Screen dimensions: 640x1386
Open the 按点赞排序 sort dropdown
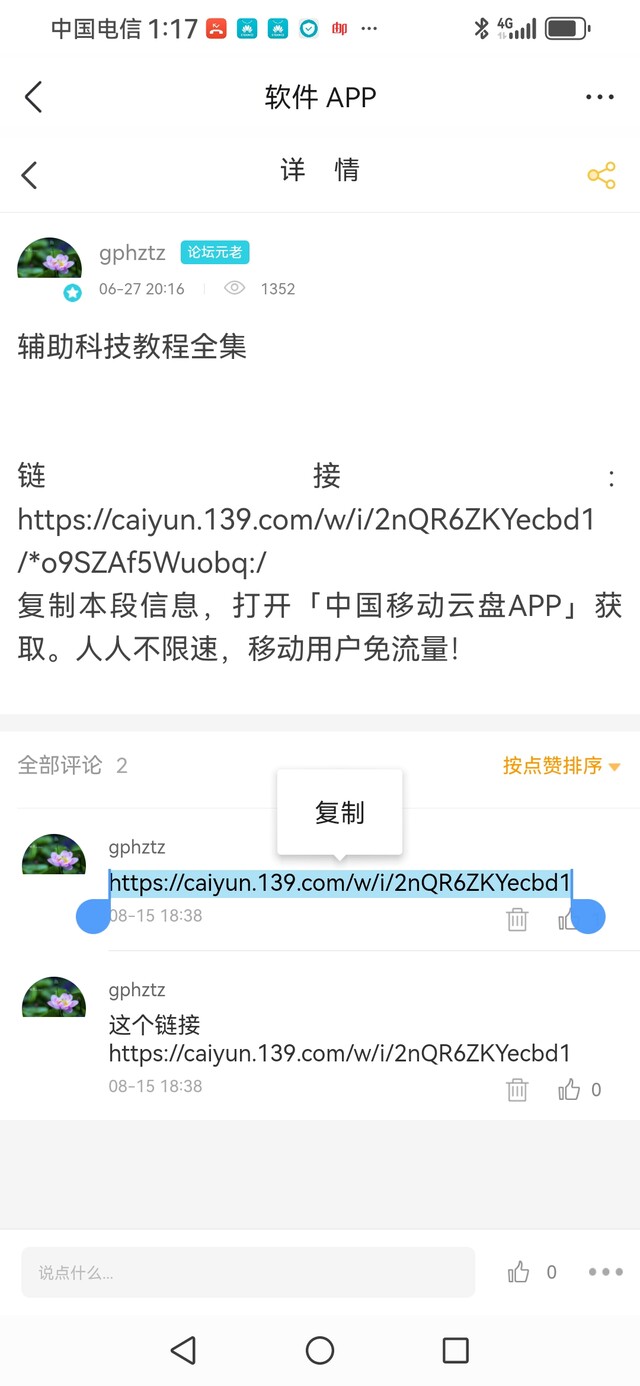[561, 766]
